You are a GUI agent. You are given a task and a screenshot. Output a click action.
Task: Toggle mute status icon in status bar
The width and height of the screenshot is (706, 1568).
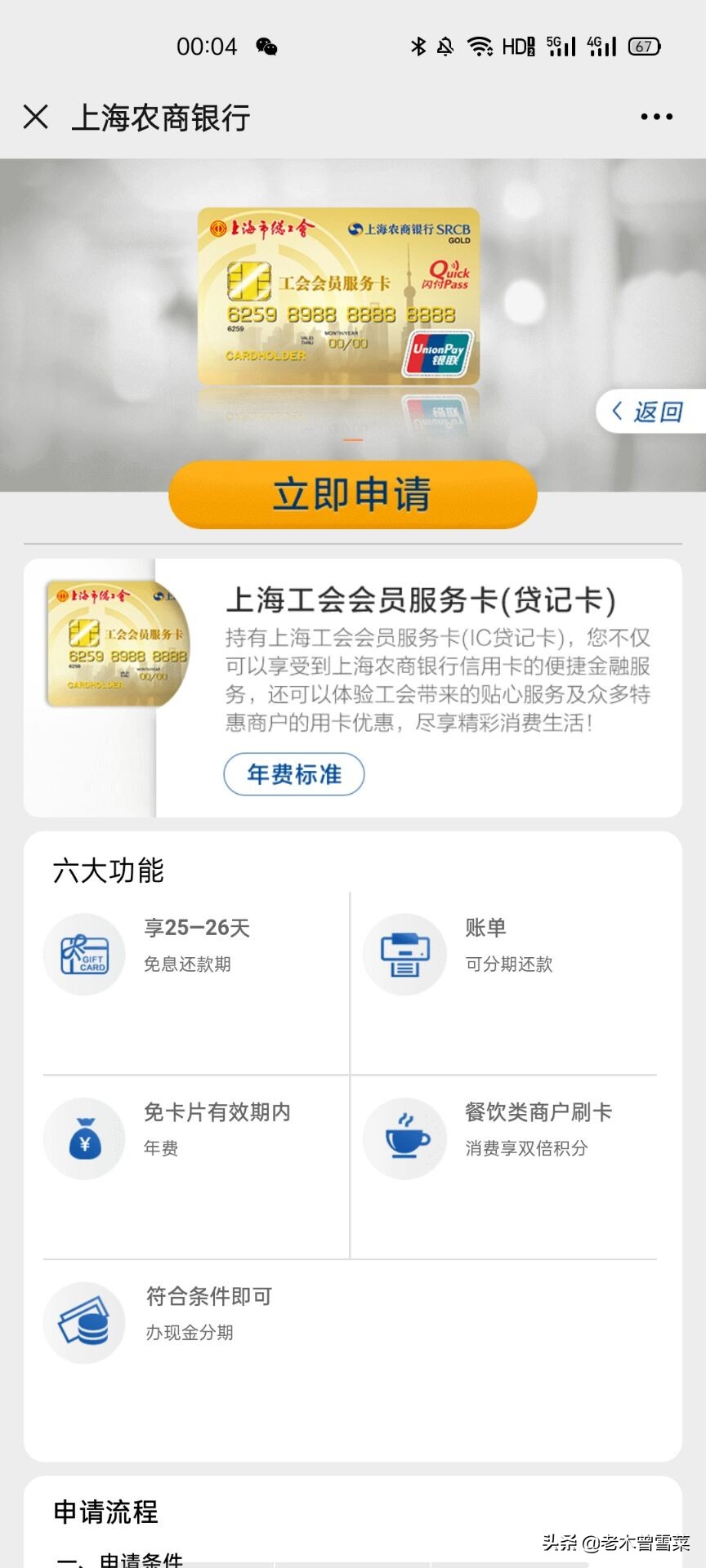click(x=445, y=45)
